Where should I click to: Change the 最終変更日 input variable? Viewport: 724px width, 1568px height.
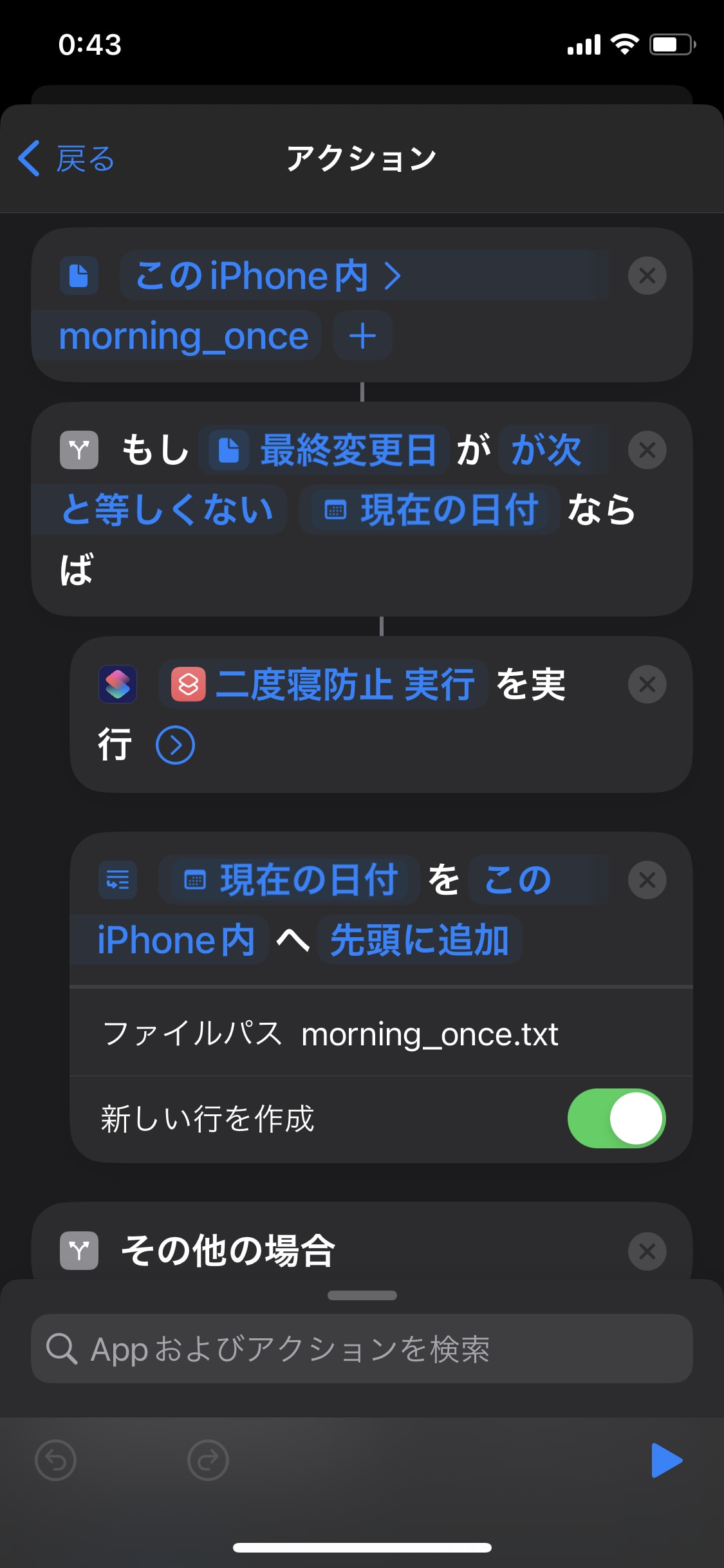coord(324,450)
